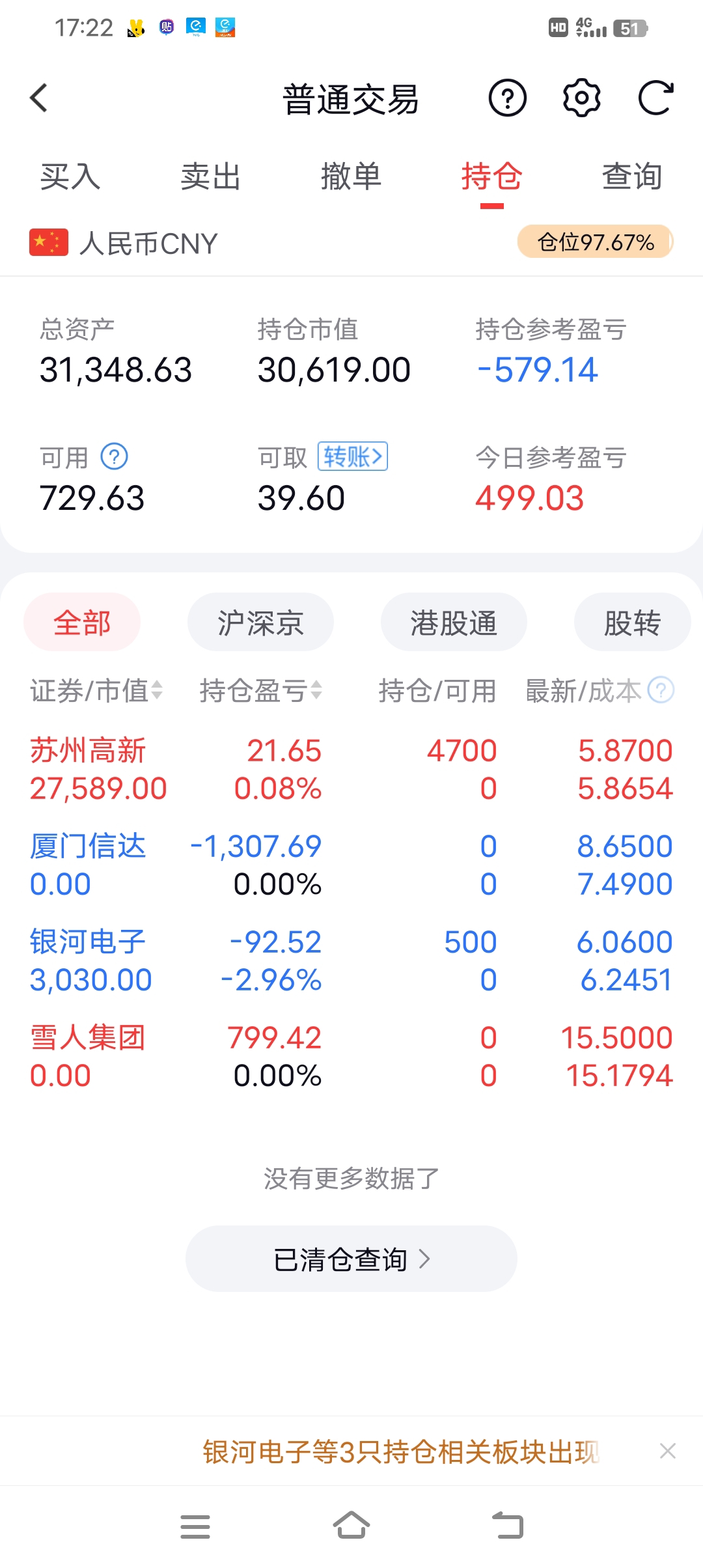Screen dimensions: 703x1568
Task: Open the help question mark icon
Action: 507,98
